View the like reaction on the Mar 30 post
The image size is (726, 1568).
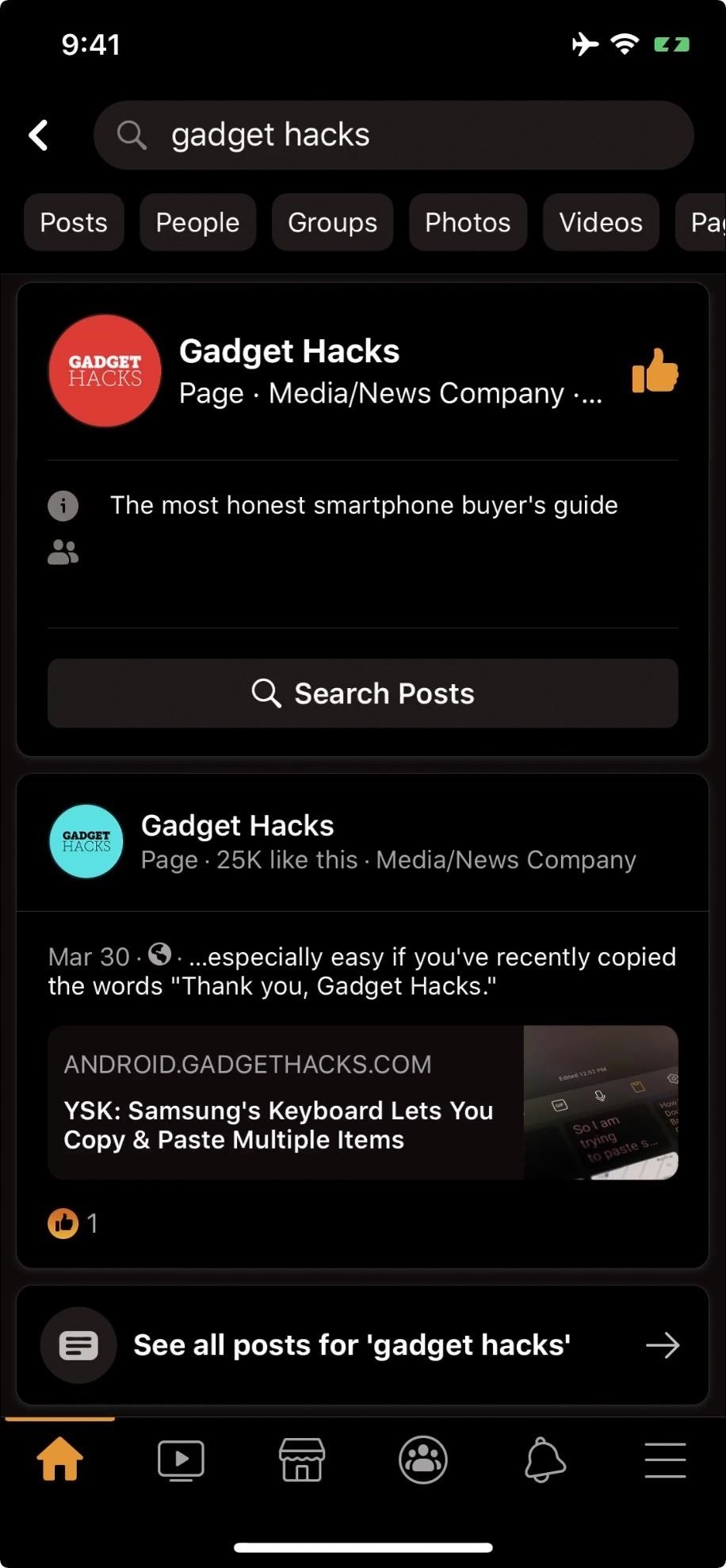click(73, 1223)
